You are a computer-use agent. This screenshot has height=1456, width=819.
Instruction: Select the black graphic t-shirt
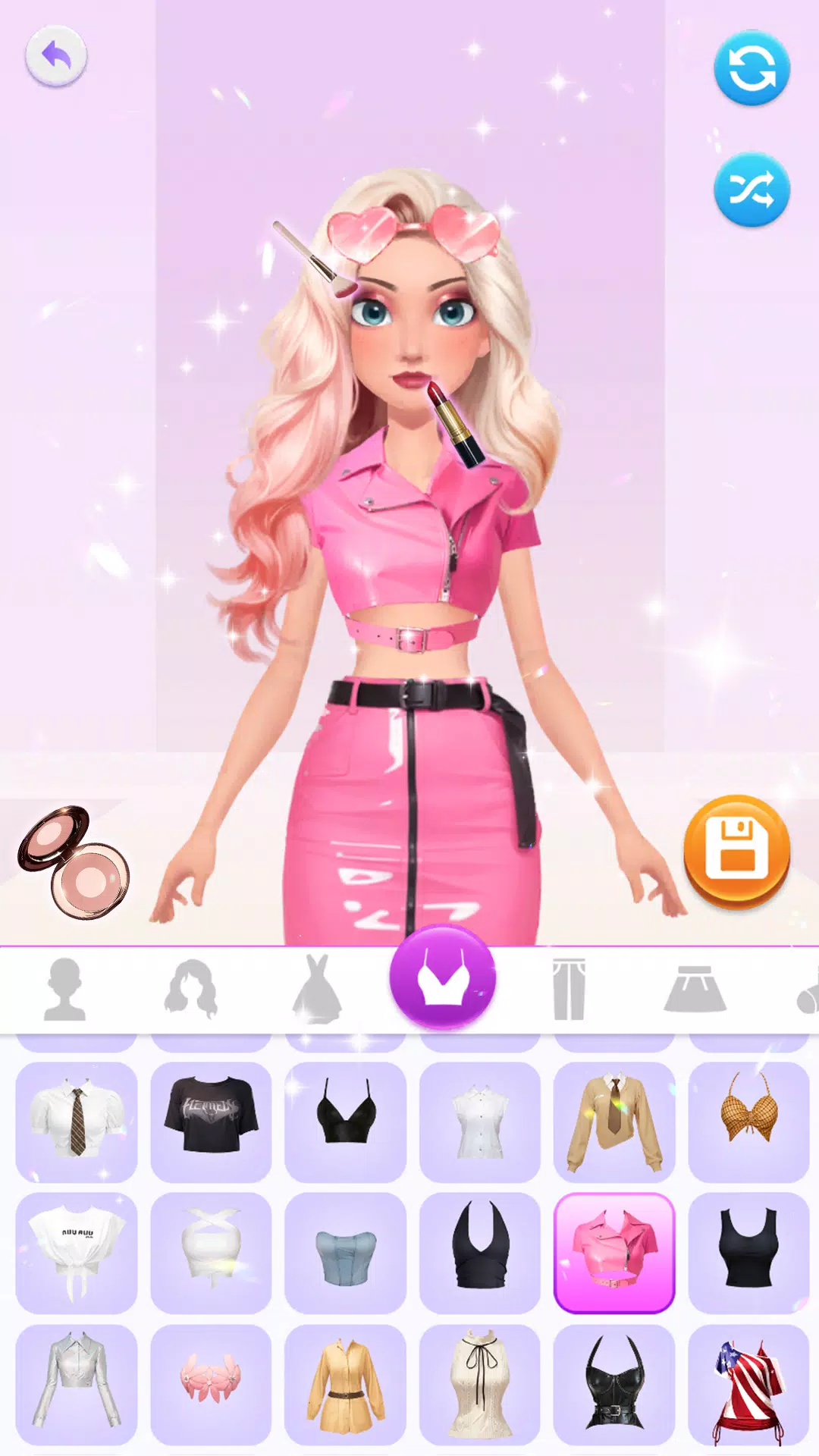pos(211,1122)
